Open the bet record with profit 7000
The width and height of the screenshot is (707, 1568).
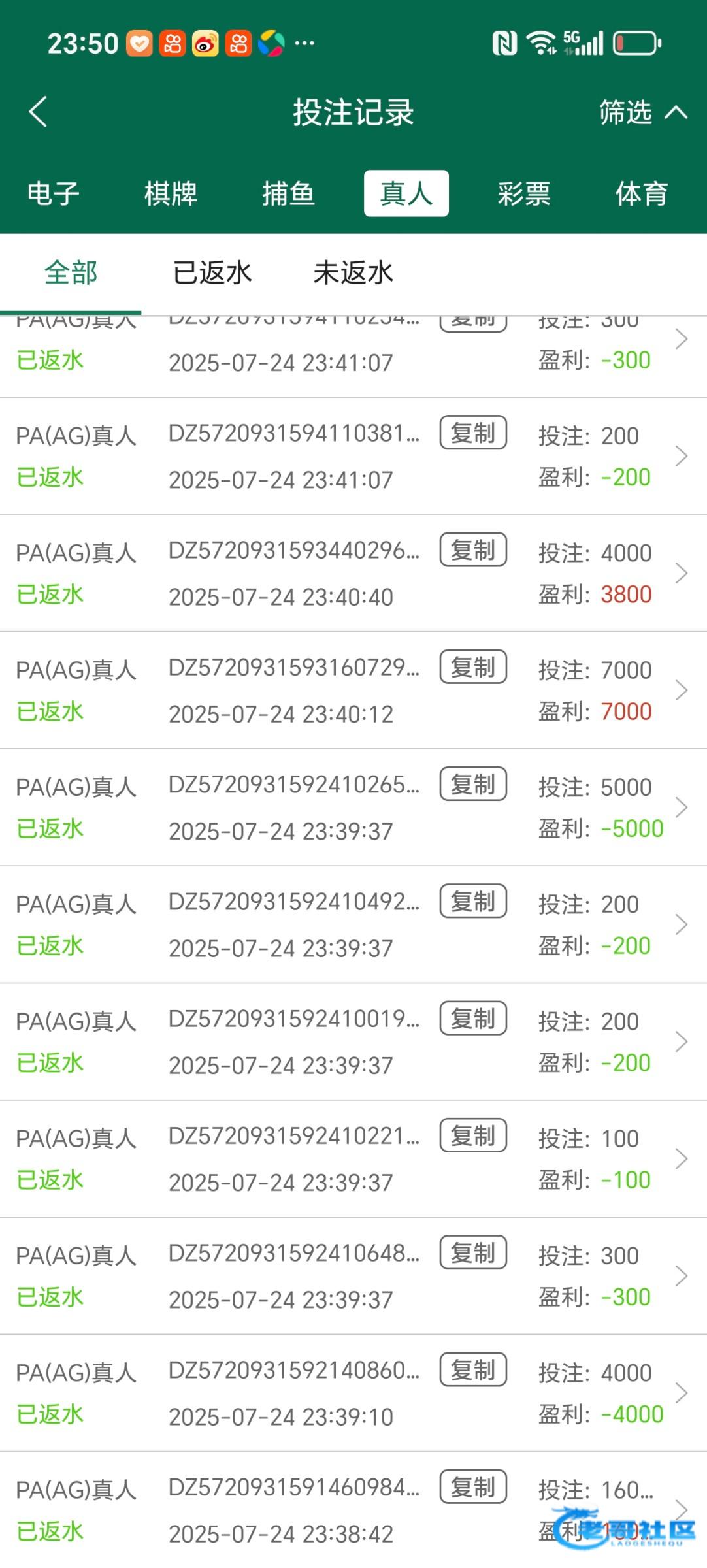354,691
